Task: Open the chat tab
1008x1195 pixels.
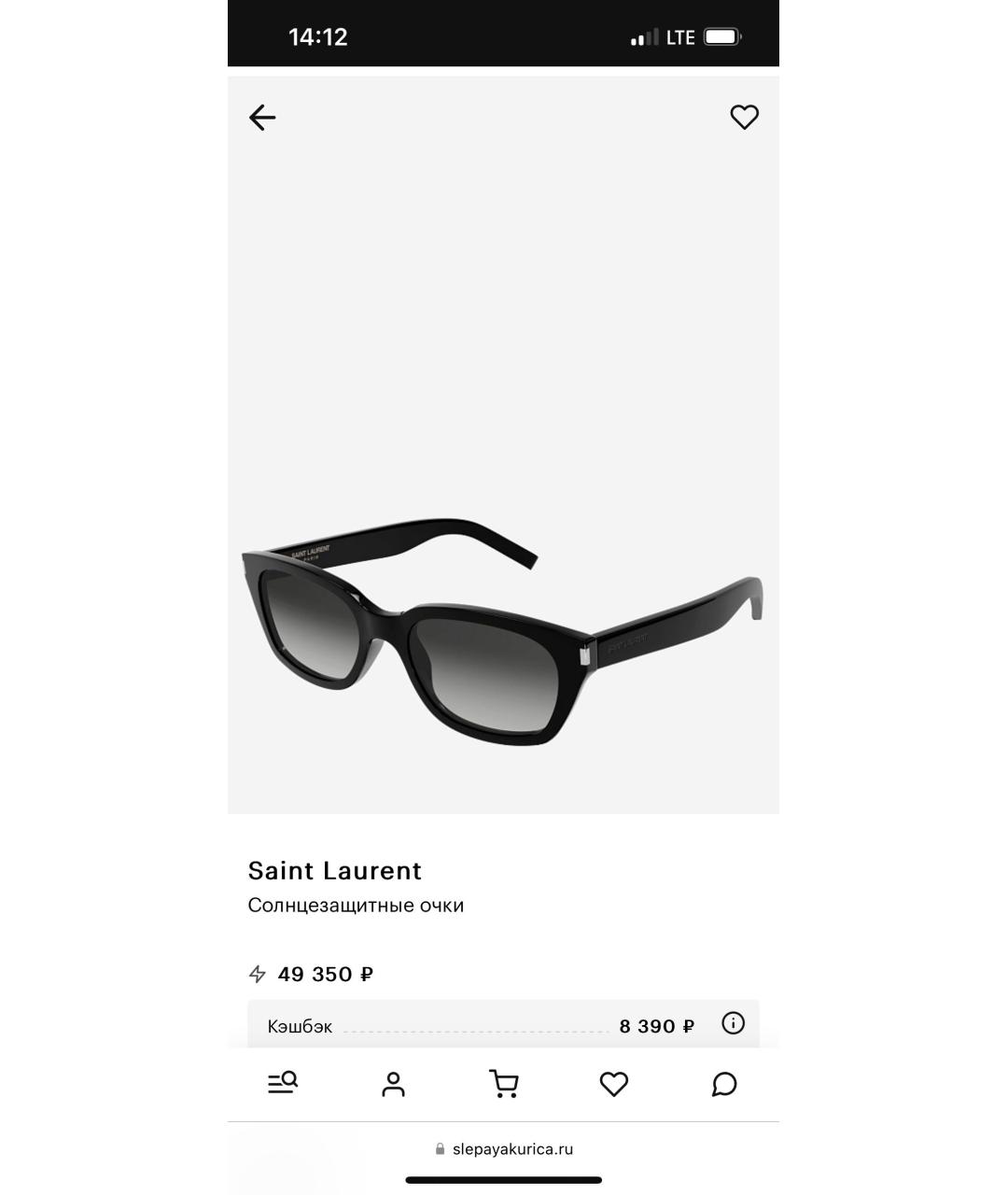Action: pos(724,1084)
